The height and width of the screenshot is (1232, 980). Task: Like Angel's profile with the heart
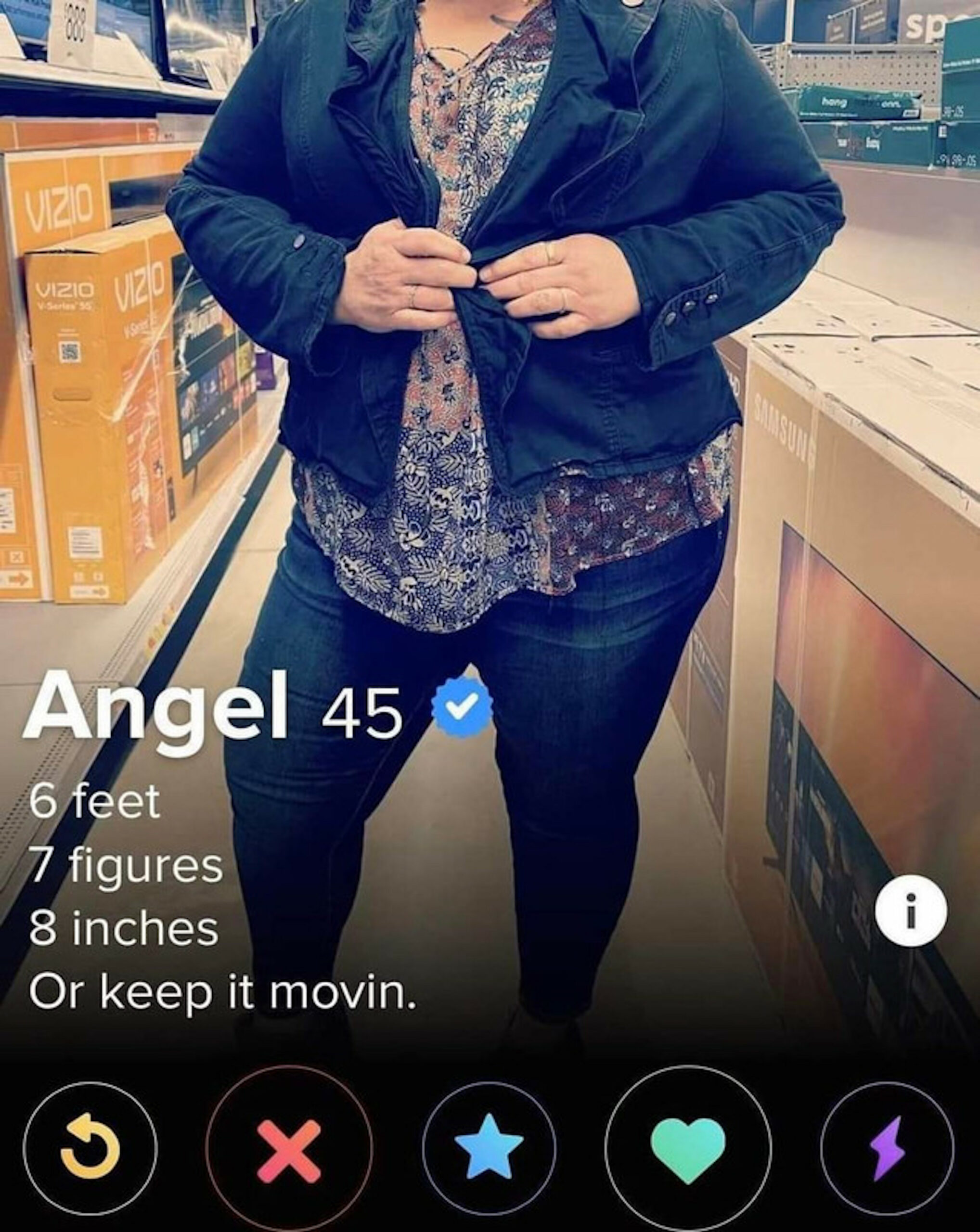click(688, 1150)
